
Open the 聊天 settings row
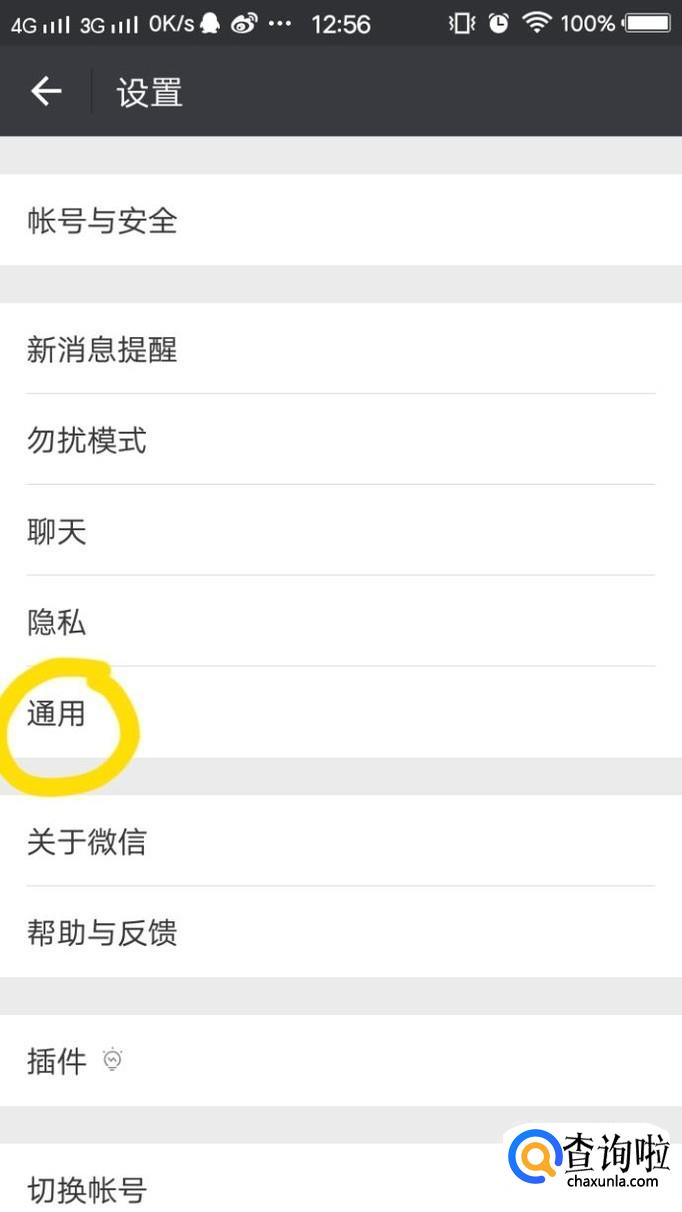[x=340, y=531]
